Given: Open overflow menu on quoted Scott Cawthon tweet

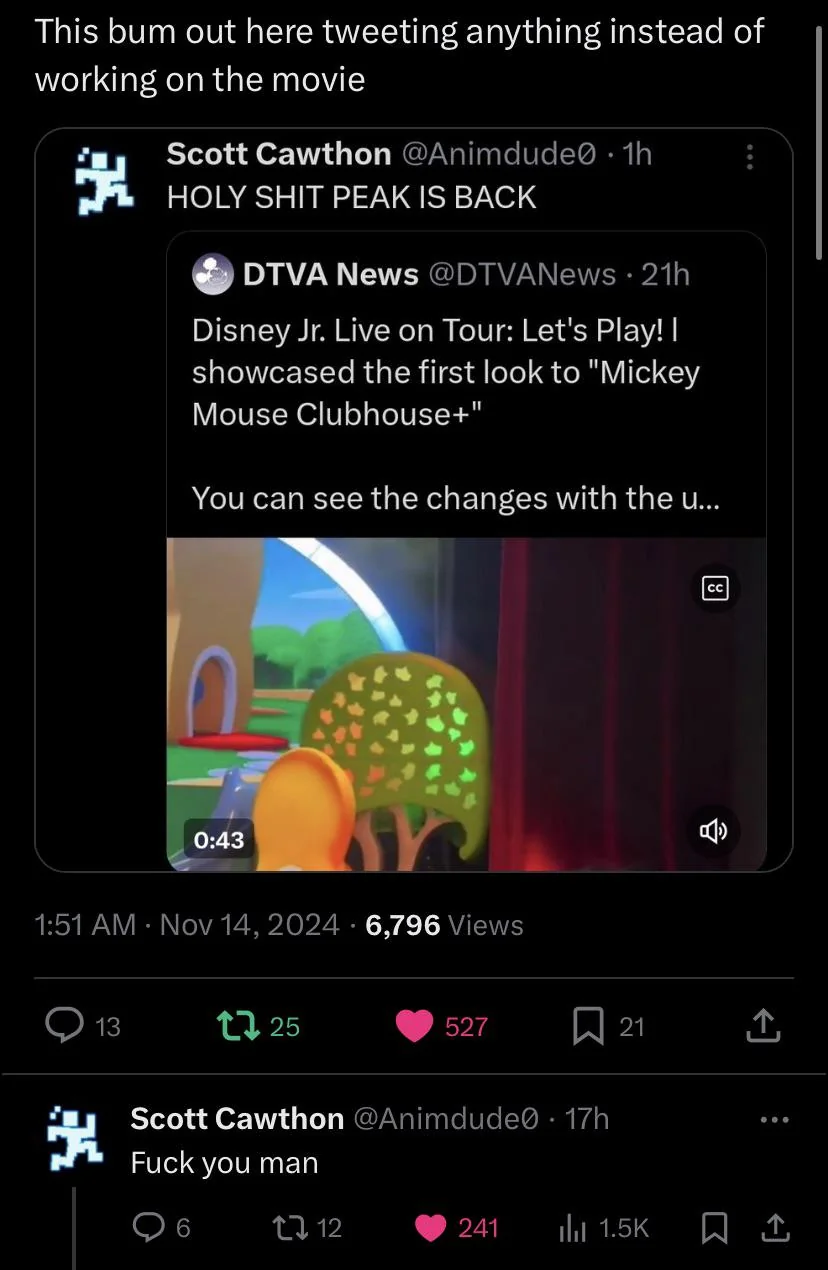Looking at the screenshot, I should [751, 157].
